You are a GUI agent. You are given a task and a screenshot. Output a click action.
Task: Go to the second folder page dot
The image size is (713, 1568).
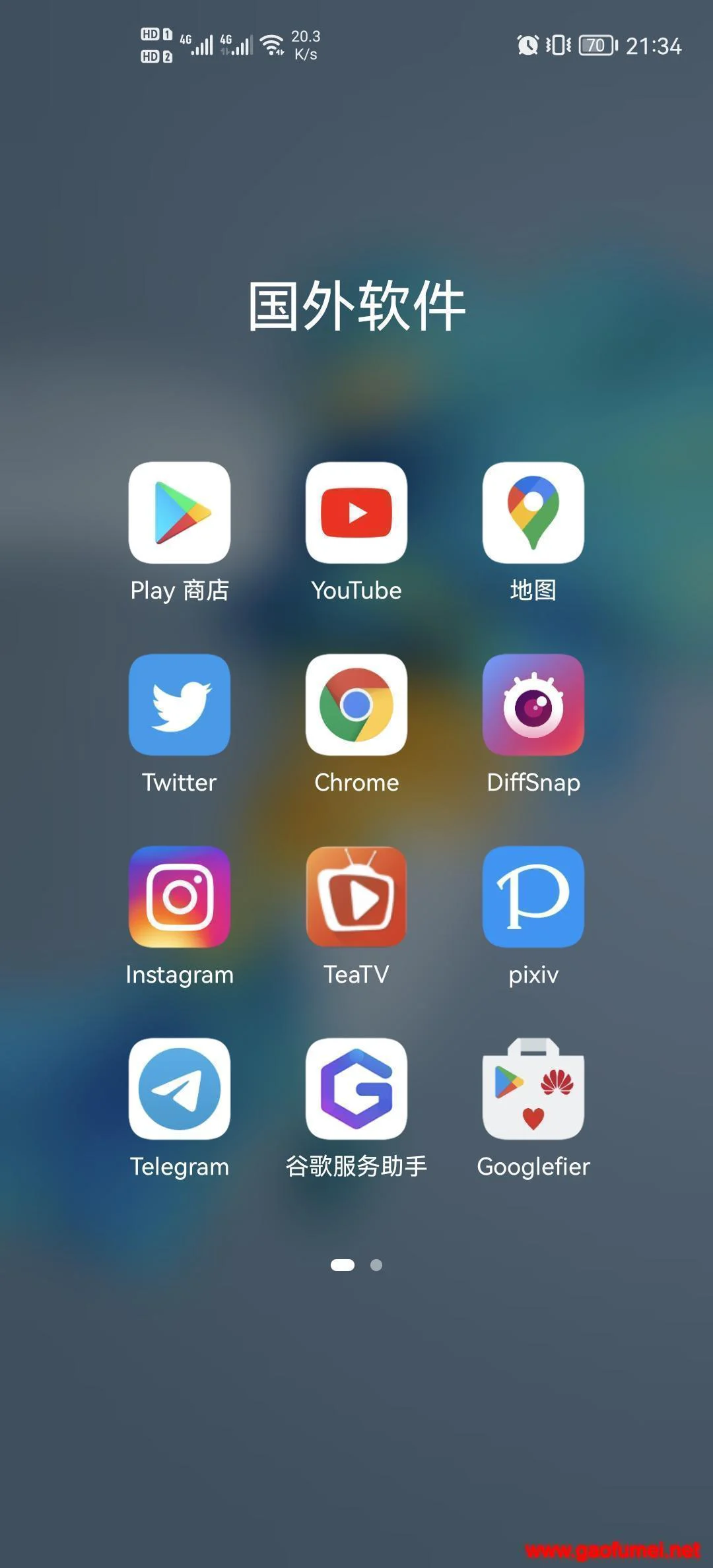coord(376,1265)
